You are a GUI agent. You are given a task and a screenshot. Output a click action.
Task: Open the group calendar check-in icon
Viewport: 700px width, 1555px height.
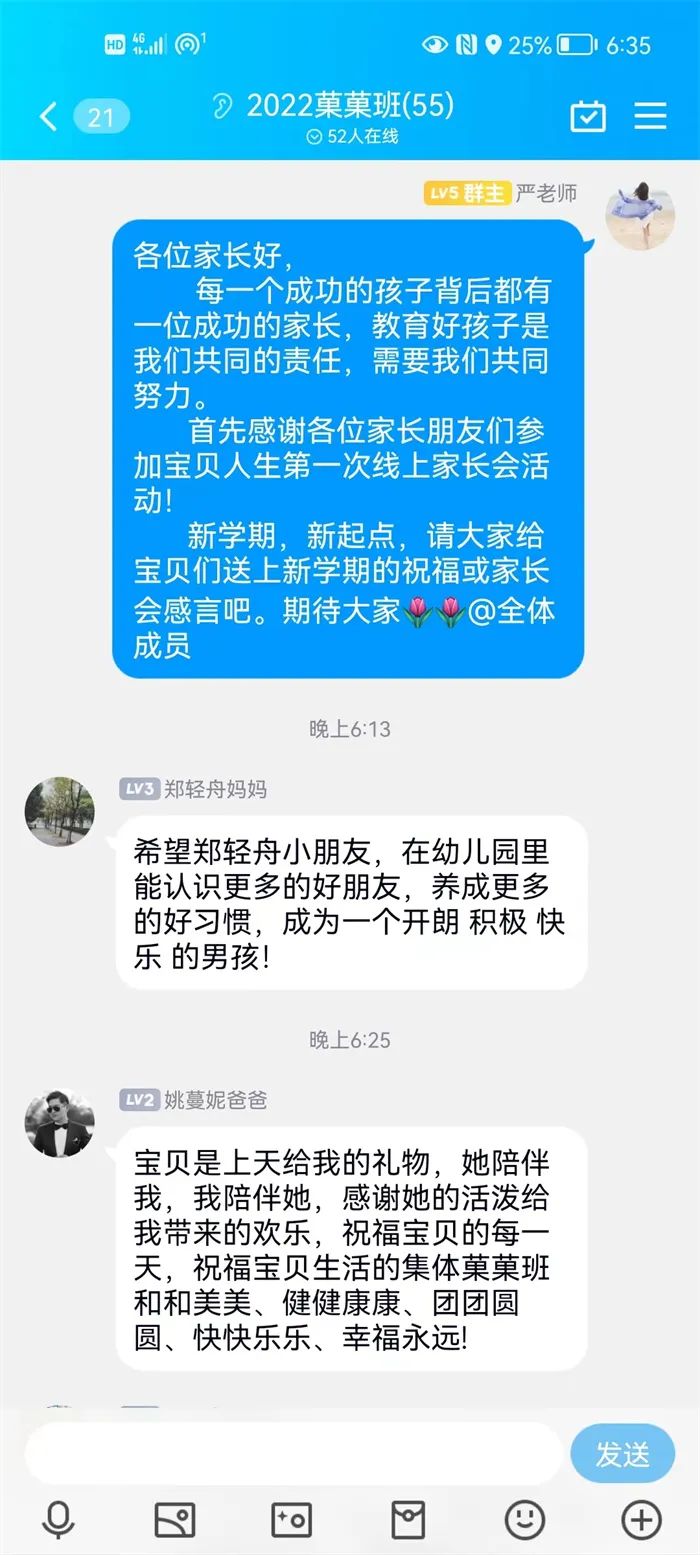(x=588, y=116)
